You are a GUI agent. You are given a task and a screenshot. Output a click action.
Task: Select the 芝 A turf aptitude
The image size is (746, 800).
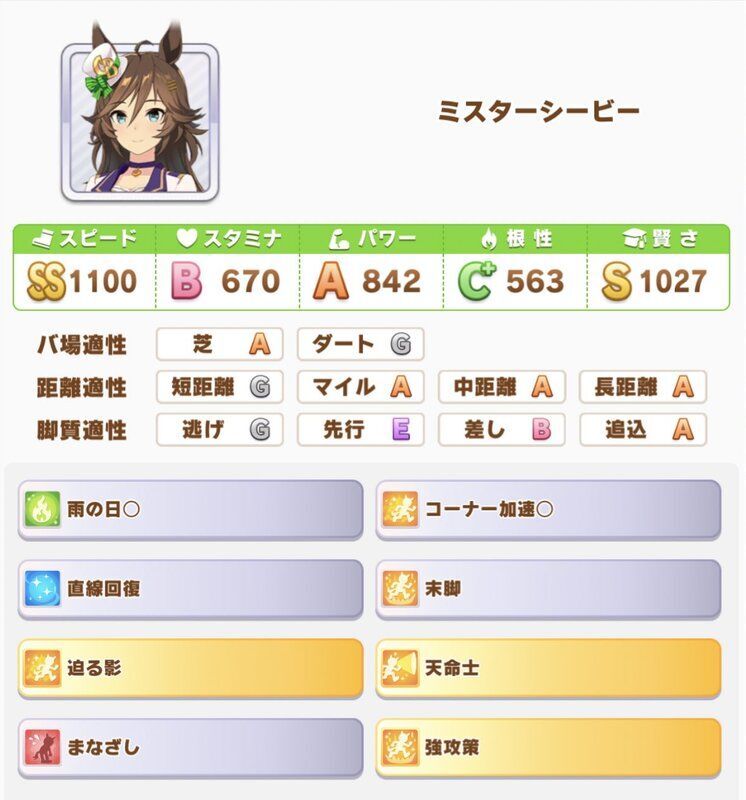(220, 345)
